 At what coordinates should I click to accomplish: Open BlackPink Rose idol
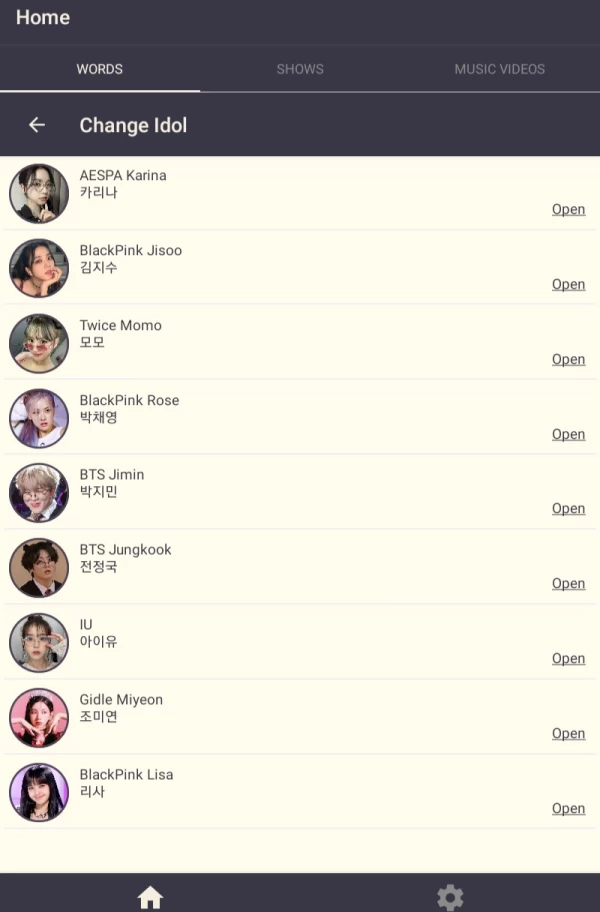[568, 434]
